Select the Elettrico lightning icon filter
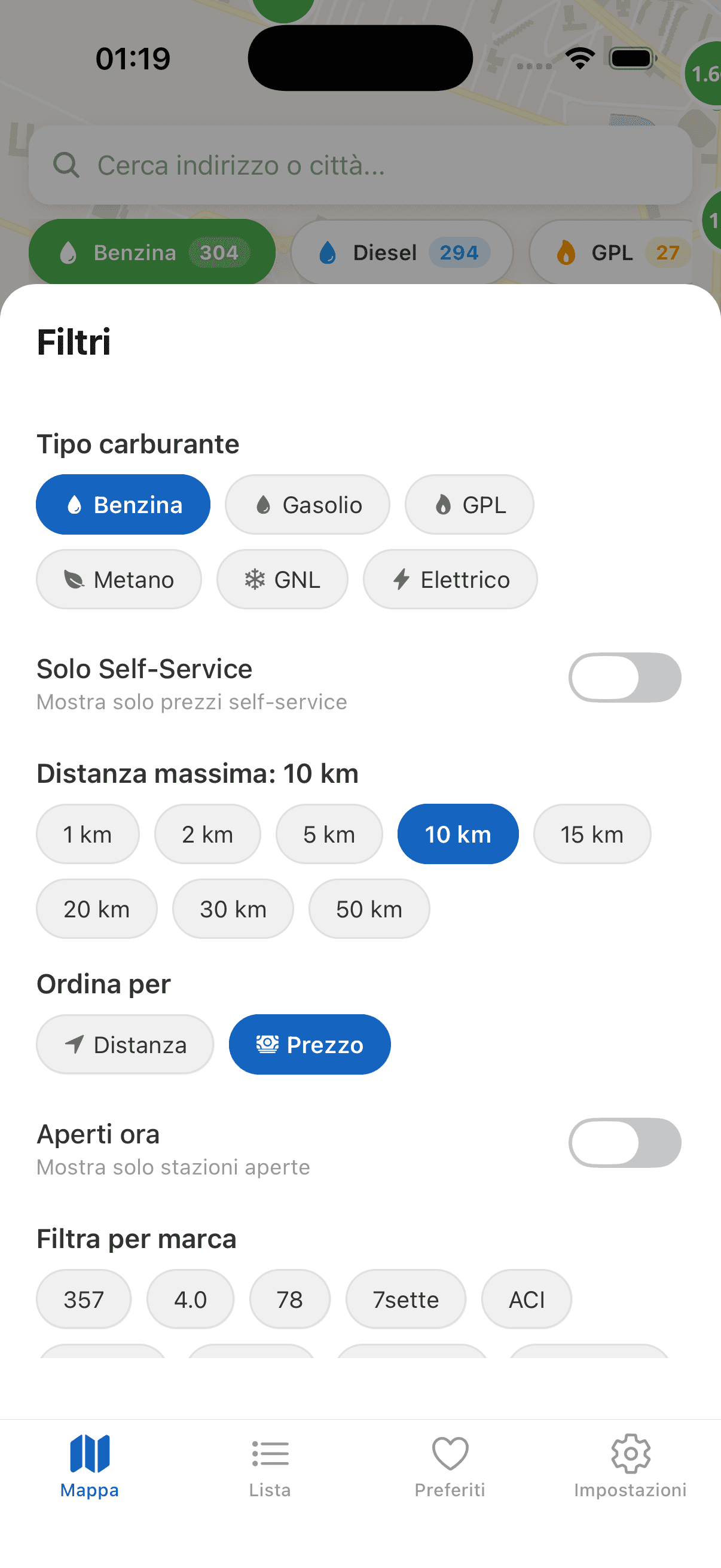Image resolution: width=721 pixels, height=1568 pixels. [x=401, y=579]
